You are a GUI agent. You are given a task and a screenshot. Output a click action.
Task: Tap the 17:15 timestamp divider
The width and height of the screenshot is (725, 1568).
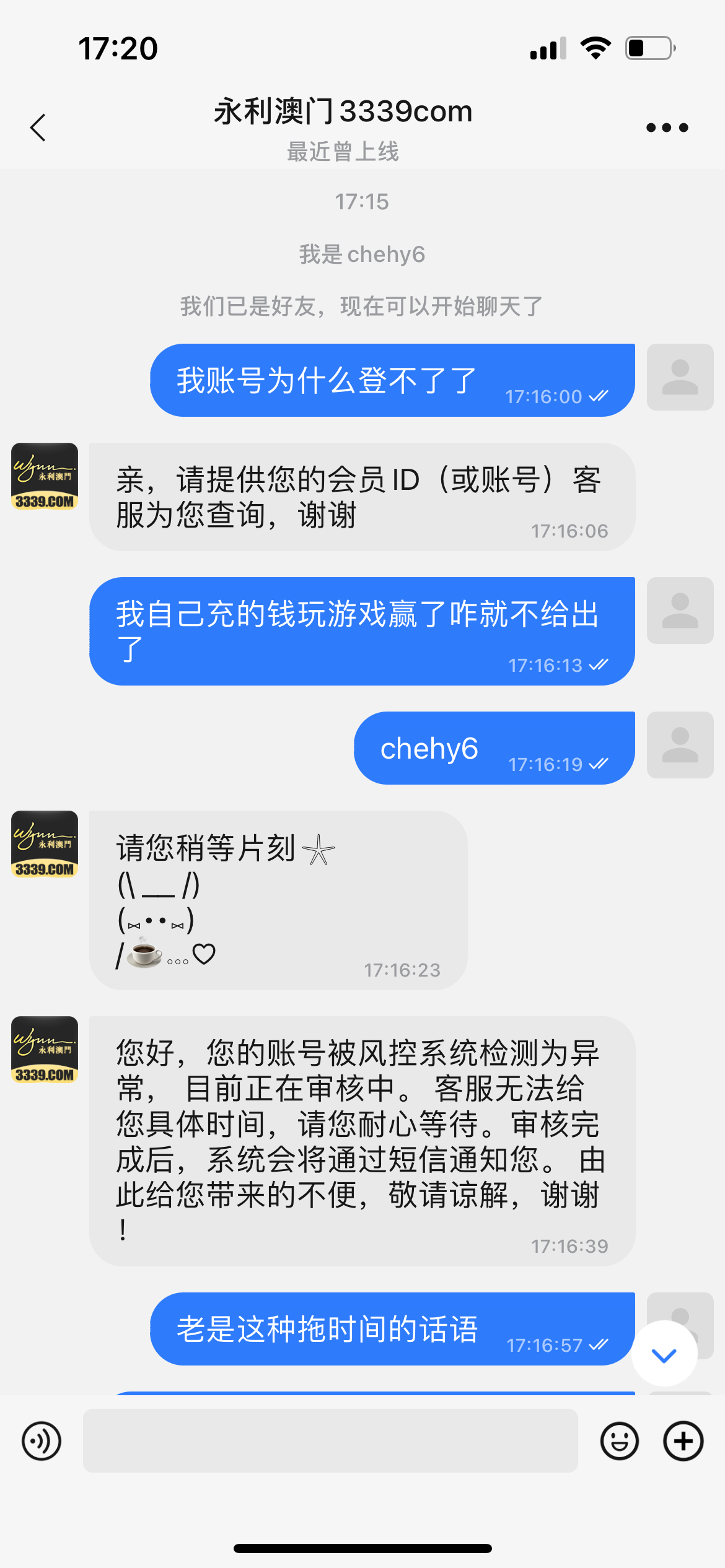[362, 201]
